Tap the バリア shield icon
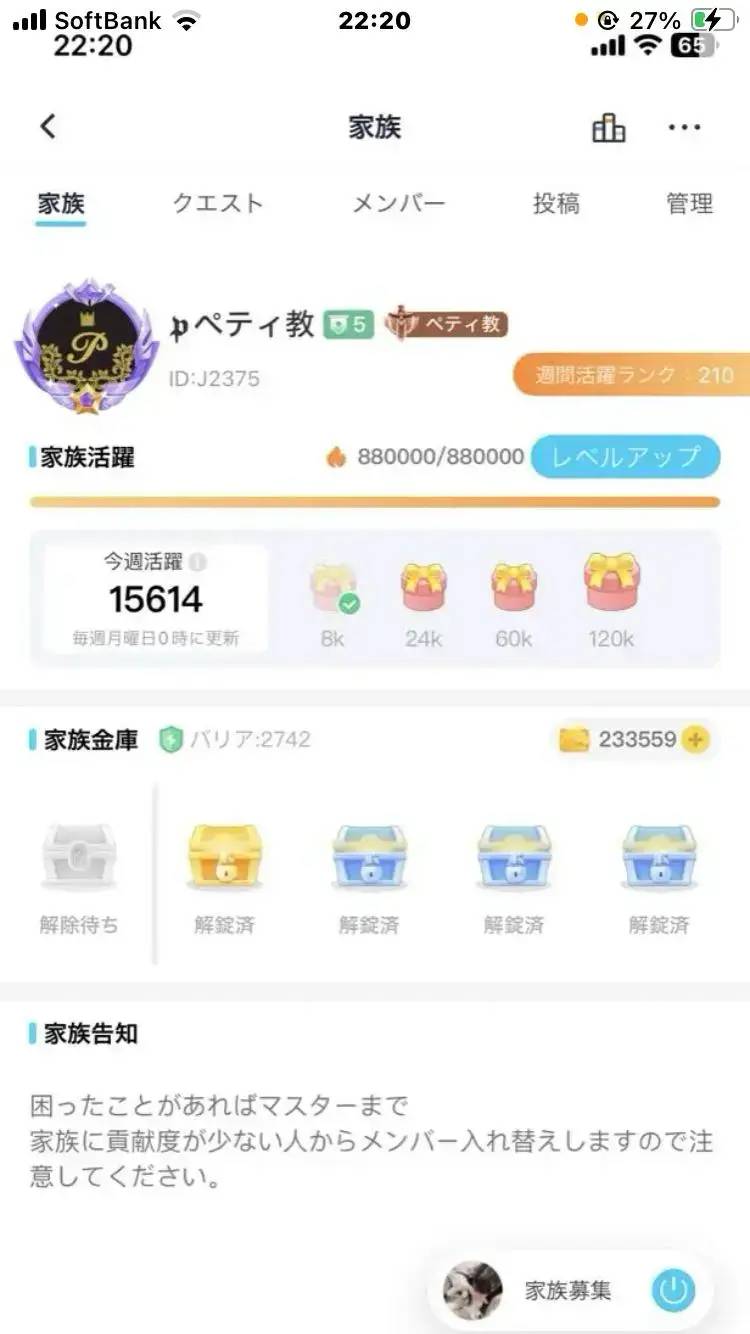 pyautogui.click(x=171, y=740)
